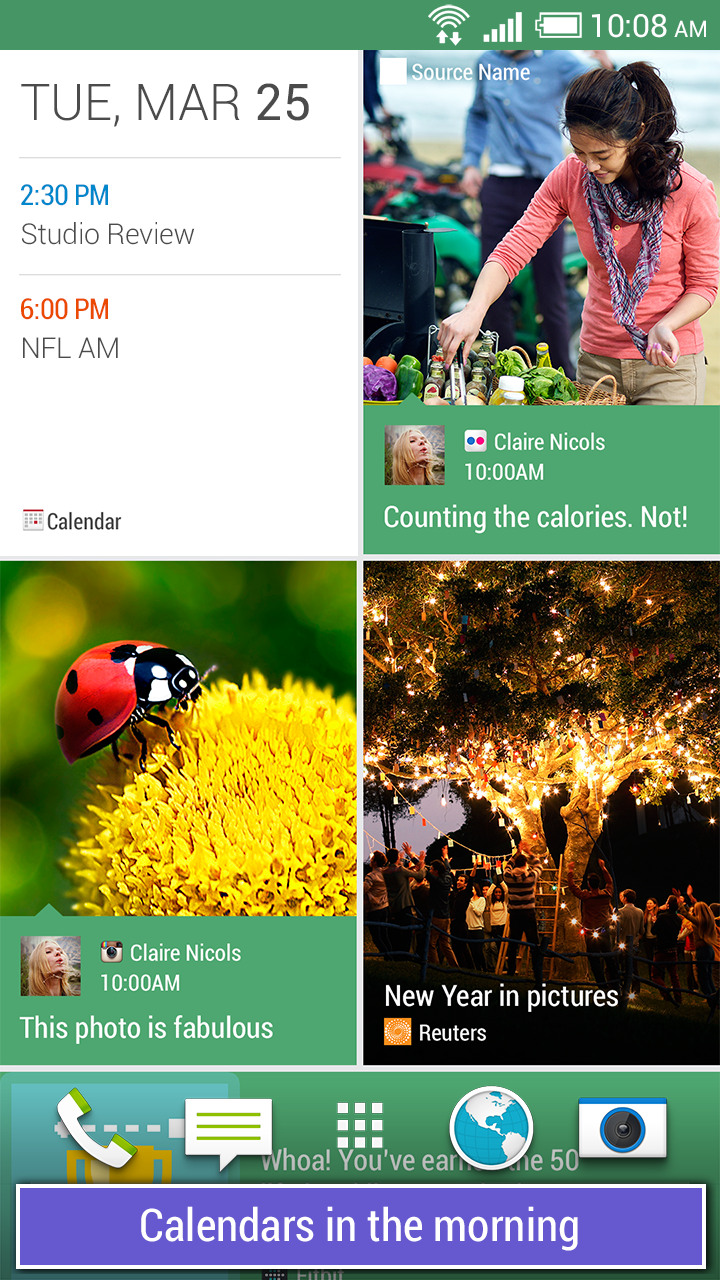Open the Messages app from the dock

pyautogui.click(x=229, y=1132)
